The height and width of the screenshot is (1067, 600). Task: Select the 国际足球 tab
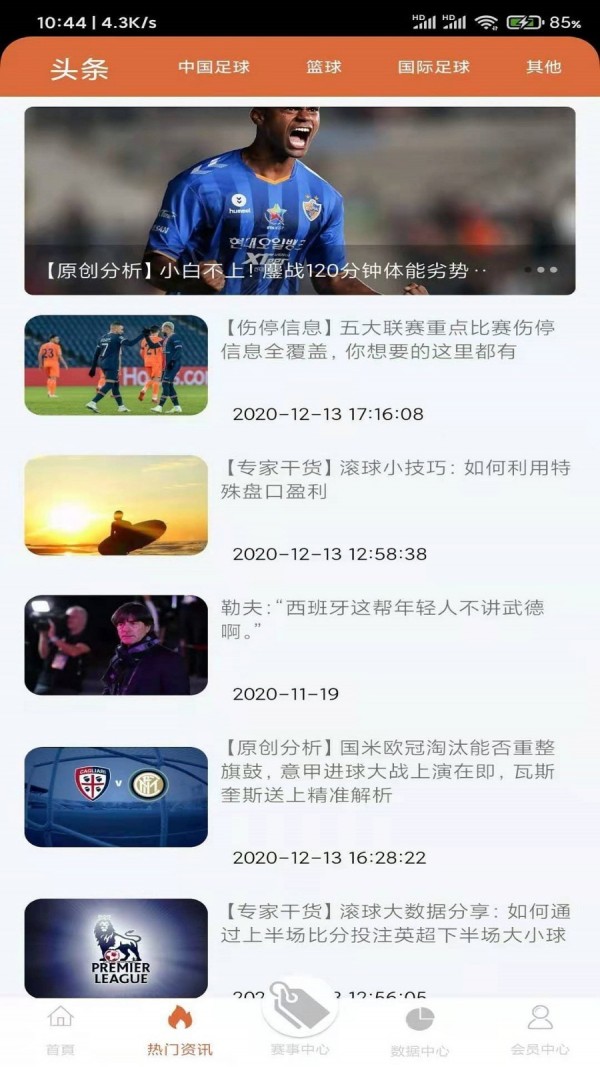click(x=433, y=68)
